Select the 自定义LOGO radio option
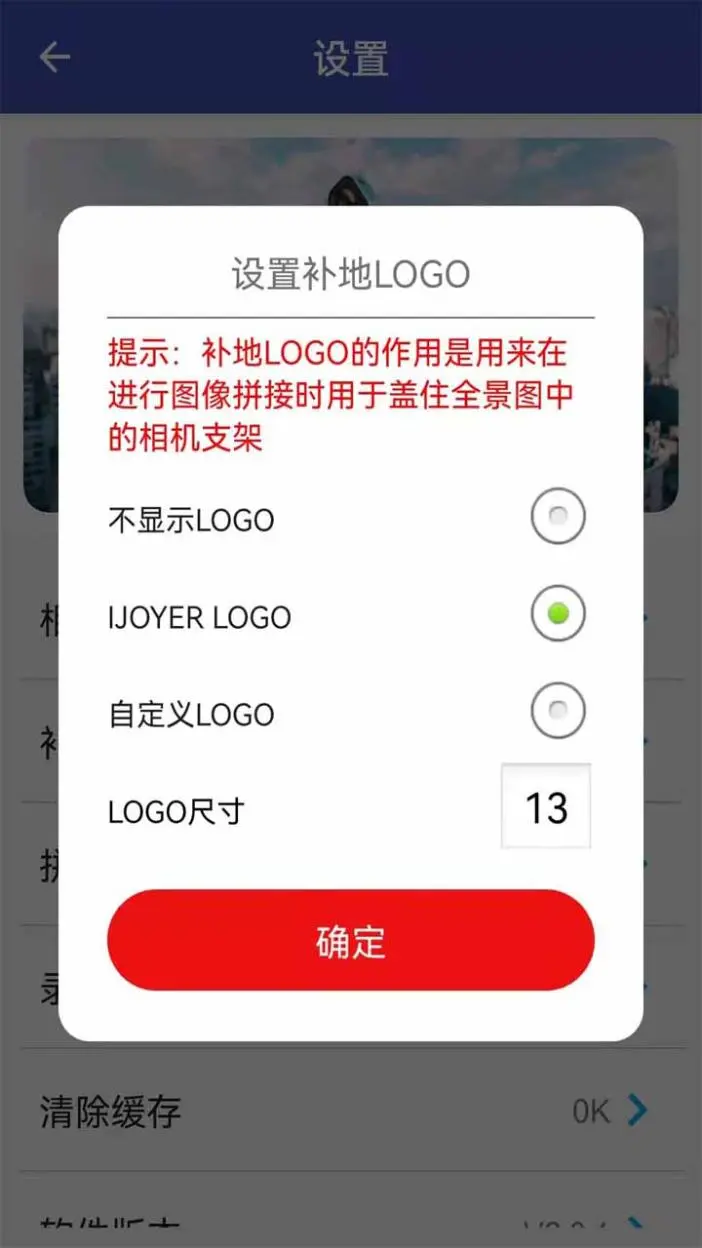 (557, 710)
